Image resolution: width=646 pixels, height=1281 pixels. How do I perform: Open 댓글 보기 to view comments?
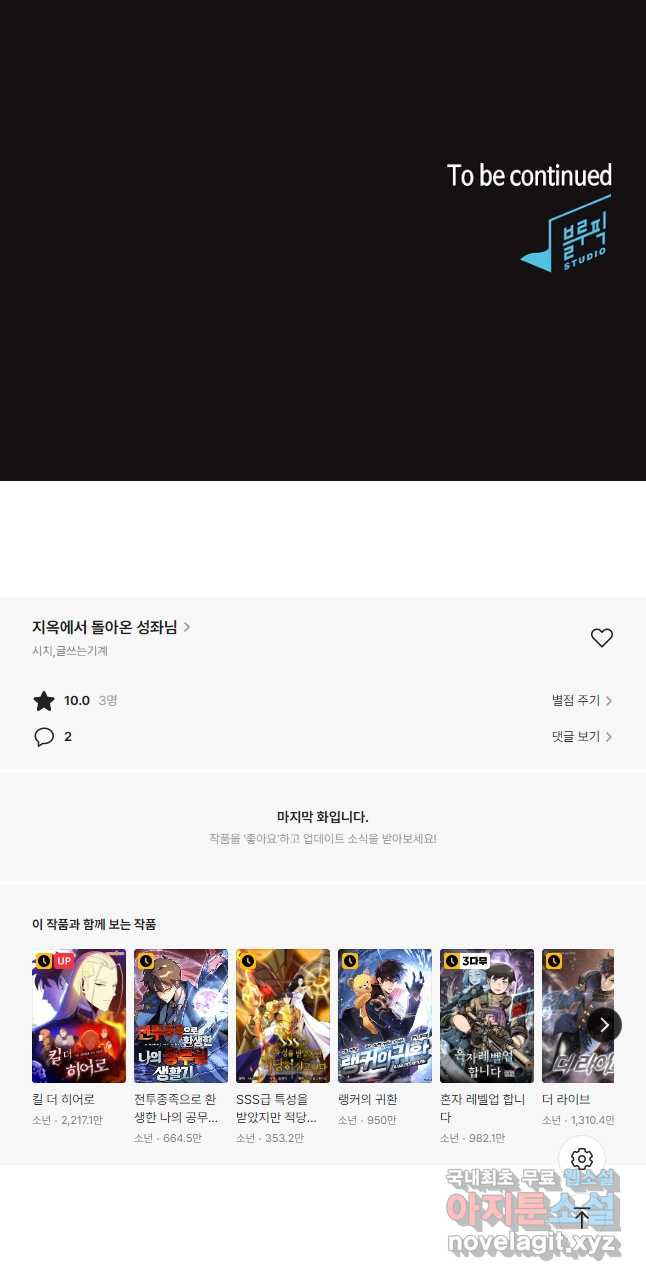[581, 737]
